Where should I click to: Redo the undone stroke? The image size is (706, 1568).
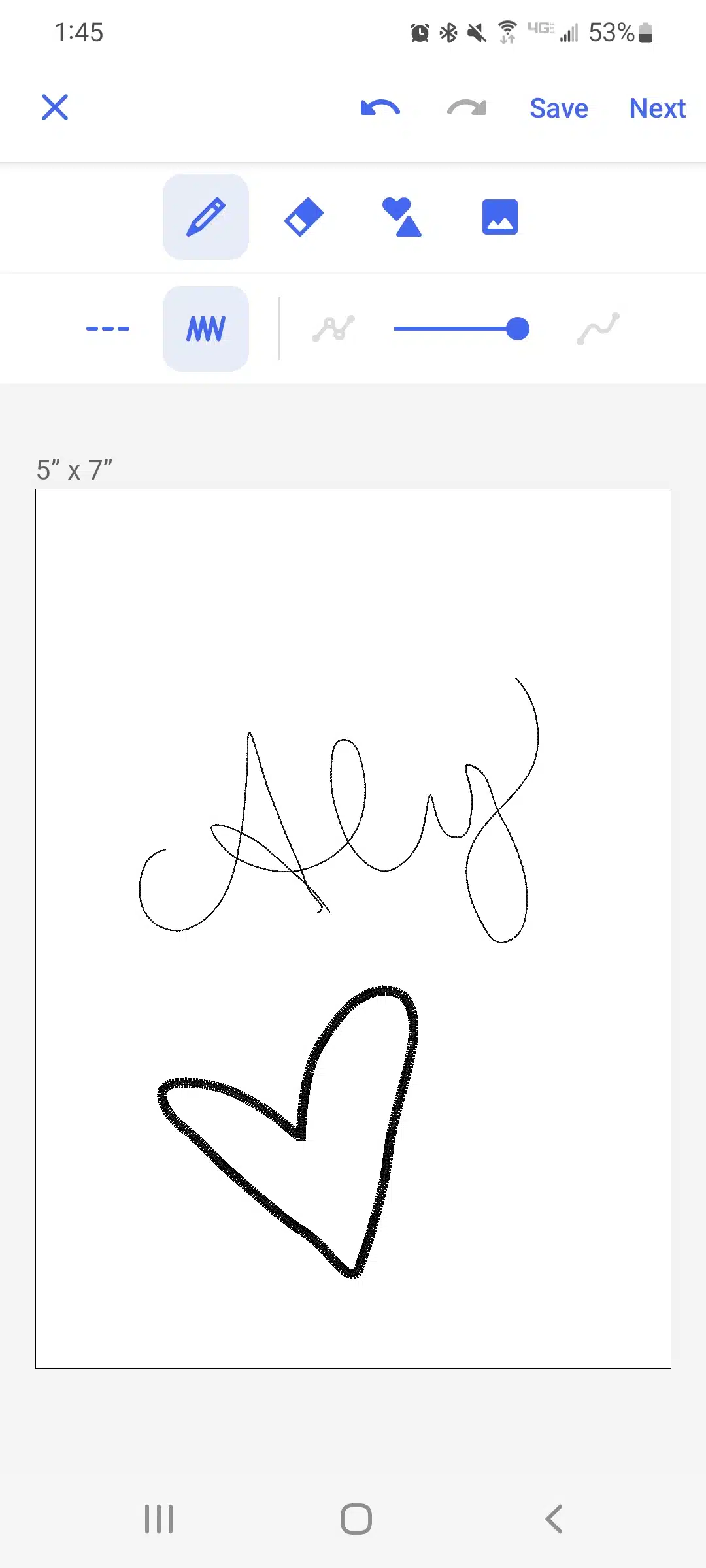pos(467,108)
